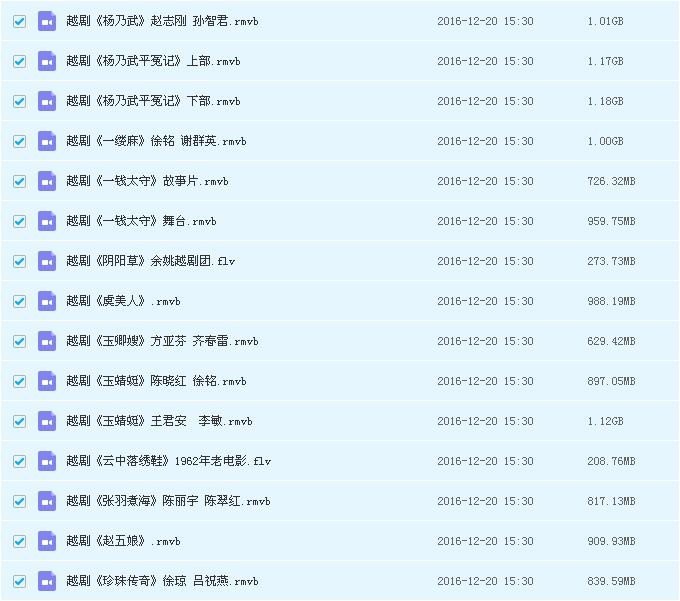Open 越剧《一缕麻》徐铭 谢群英.rmvb

(155, 141)
